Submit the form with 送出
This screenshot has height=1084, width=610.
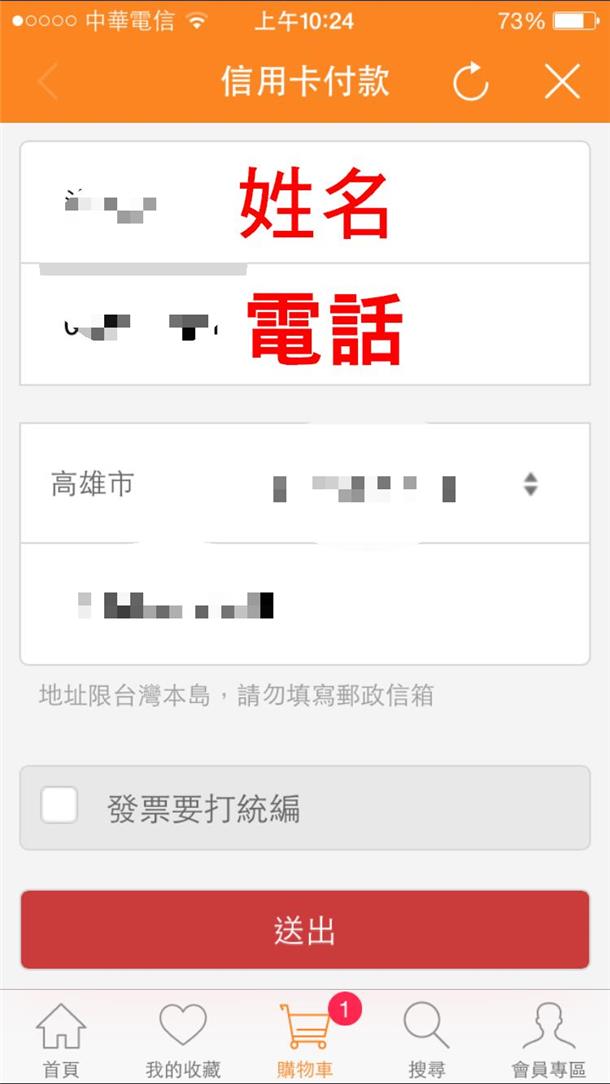(x=305, y=930)
